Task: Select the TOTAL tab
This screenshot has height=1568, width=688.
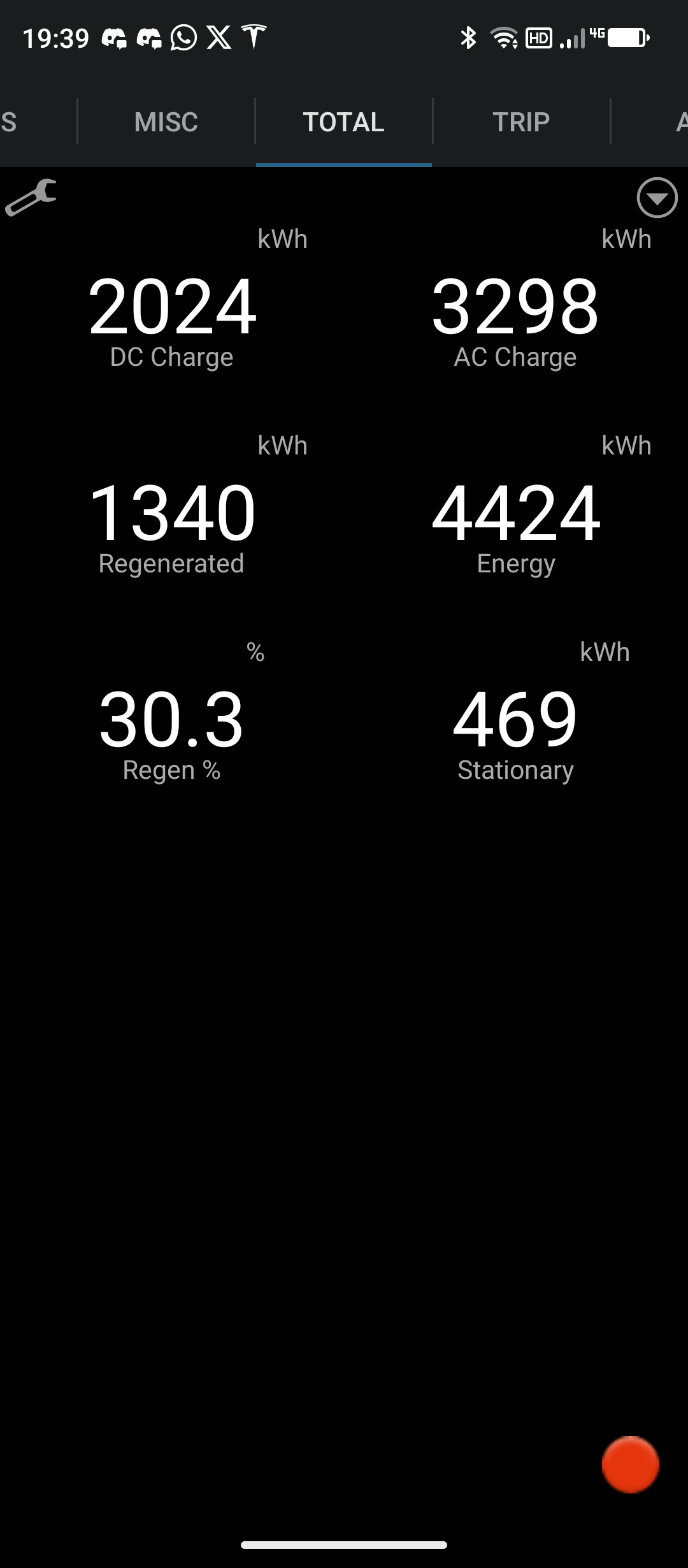Action: pyautogui.click(x=343, y=122)
